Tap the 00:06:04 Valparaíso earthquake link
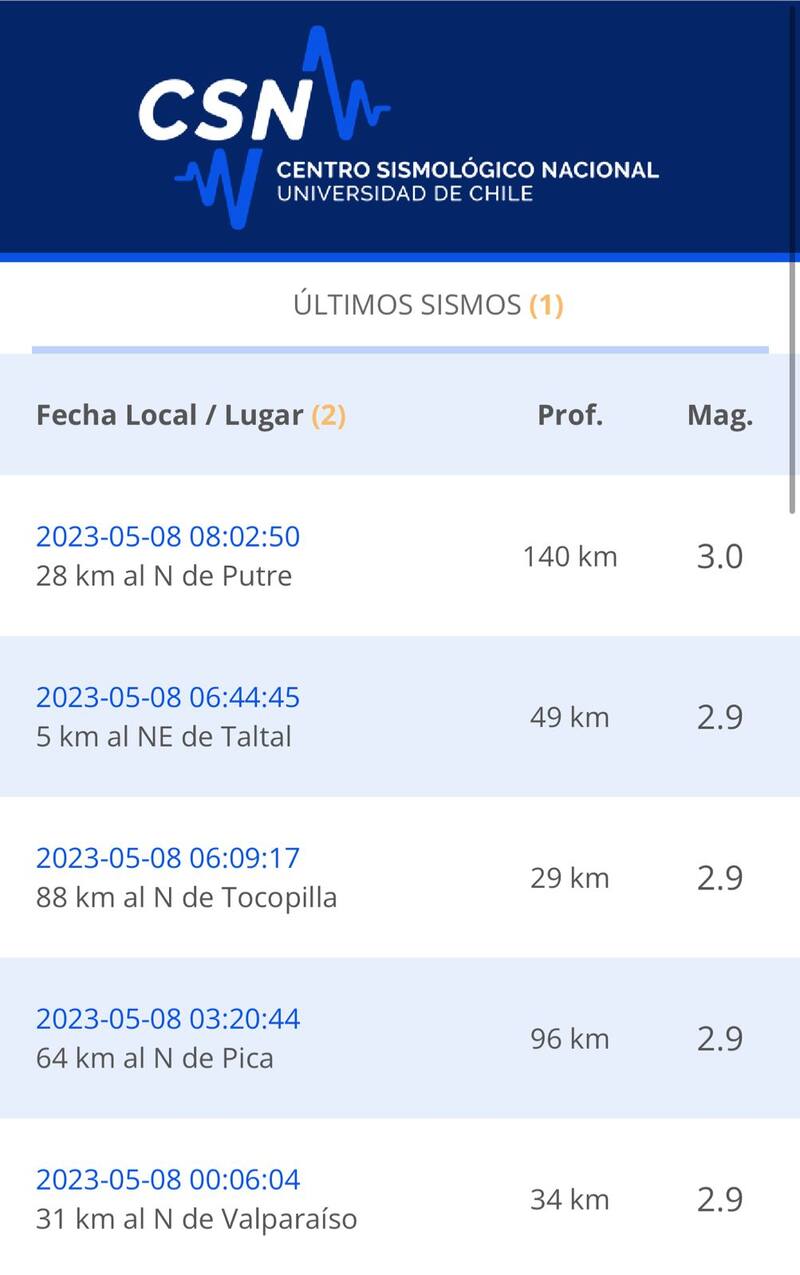The height and width of the screenshot is (1275, 800). pyautogui.click(x=168, y=1180)
